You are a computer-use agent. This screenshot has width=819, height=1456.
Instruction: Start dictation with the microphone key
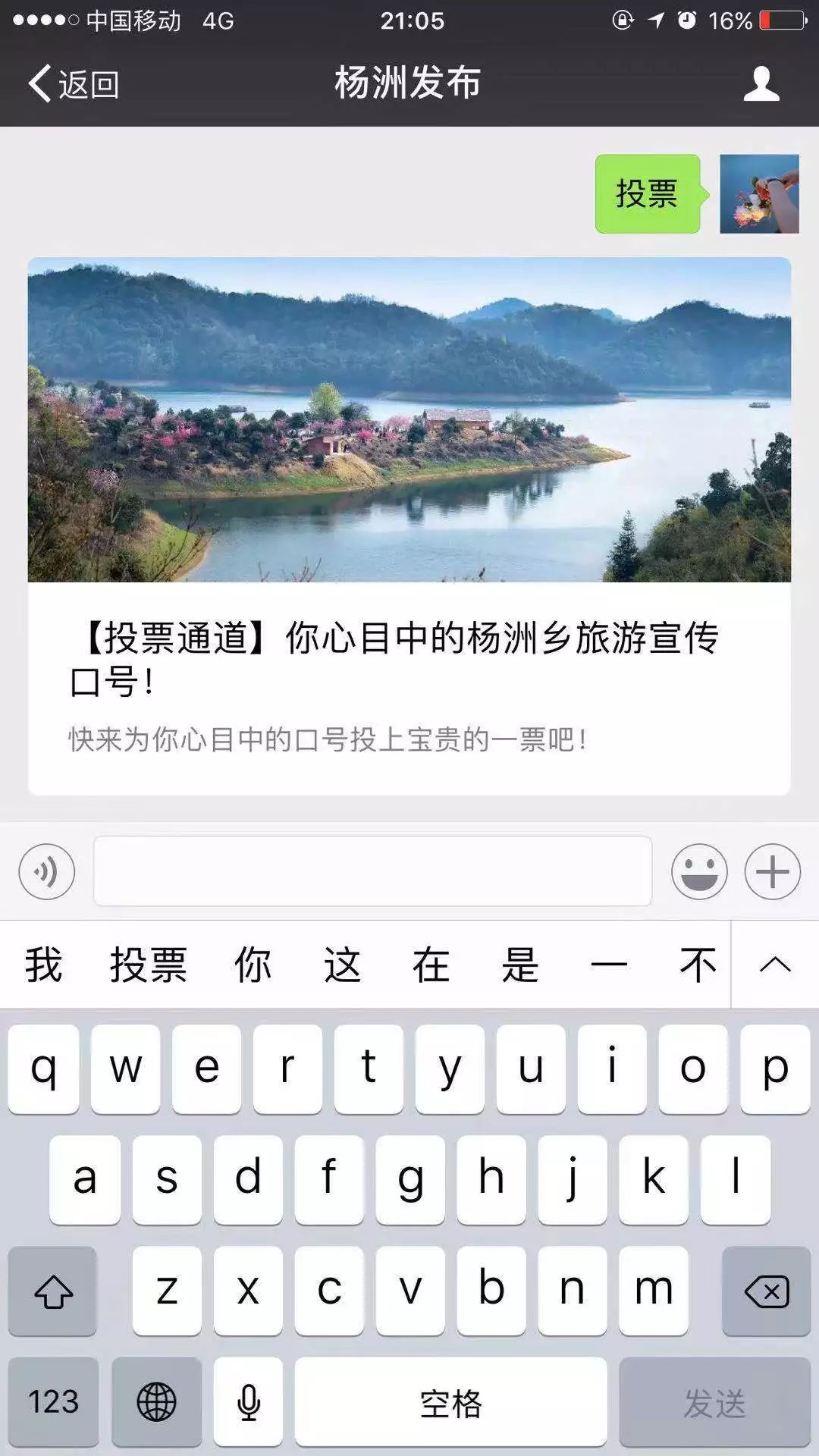point(248,1402)
